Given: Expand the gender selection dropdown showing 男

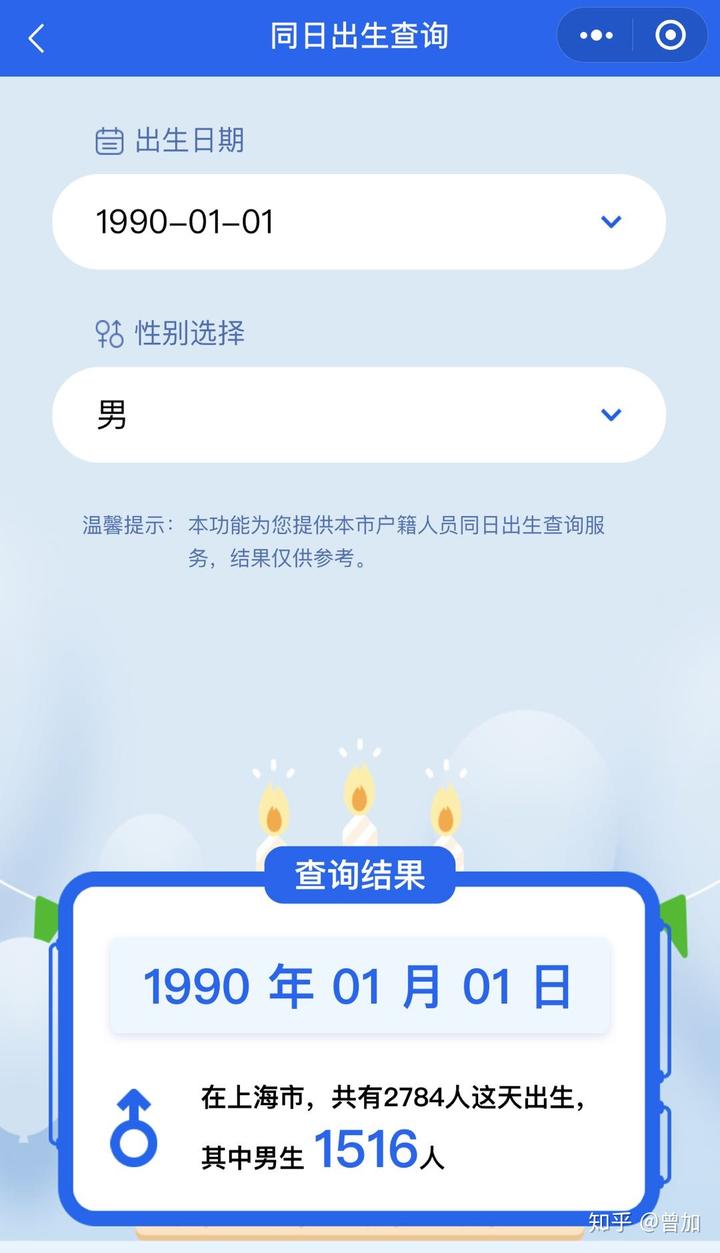Looking at the screenshot, I should 359,415.
